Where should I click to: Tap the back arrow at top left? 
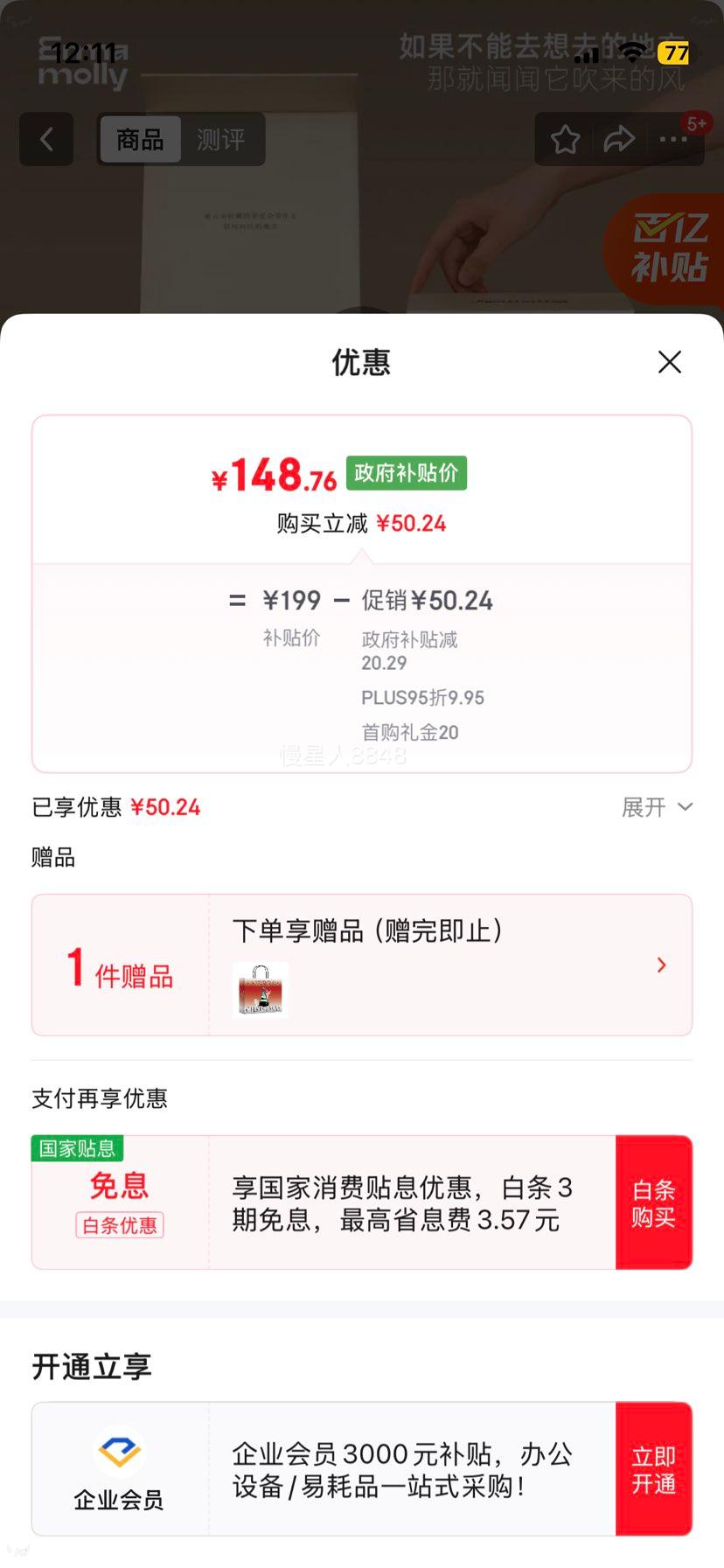pos(46,139)
